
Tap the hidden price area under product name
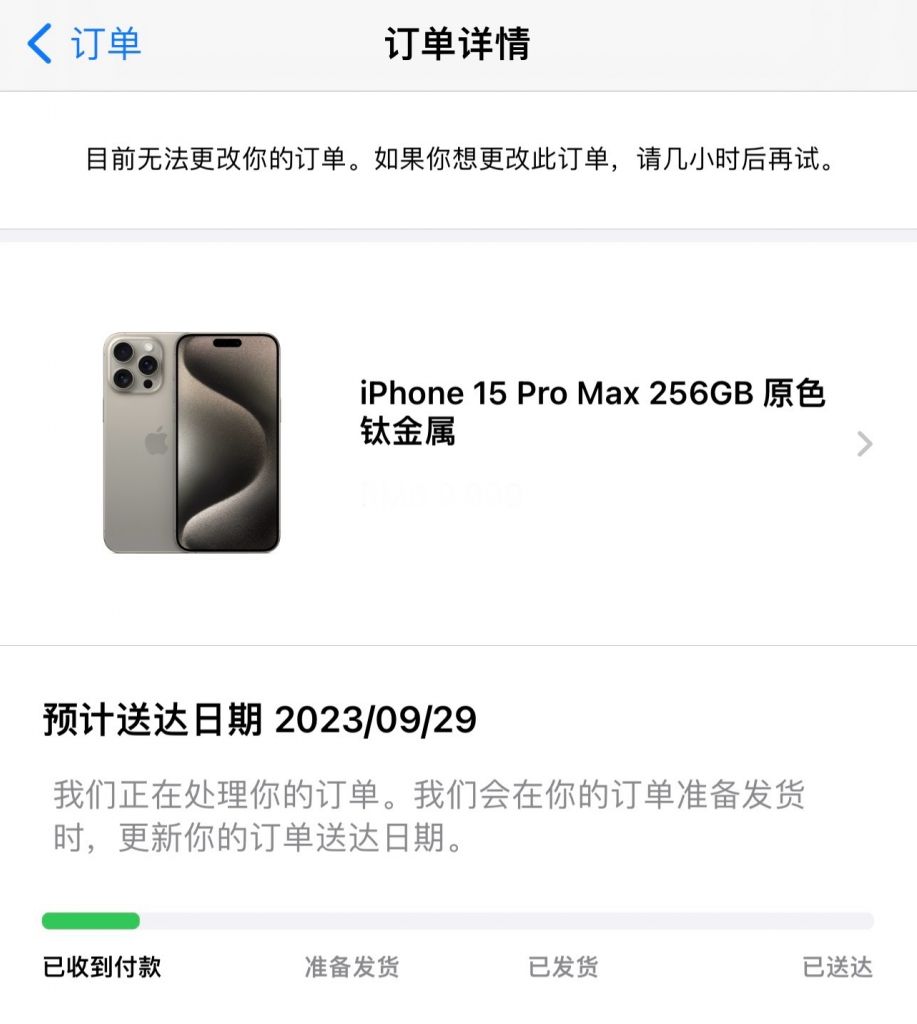click(440, 494)
